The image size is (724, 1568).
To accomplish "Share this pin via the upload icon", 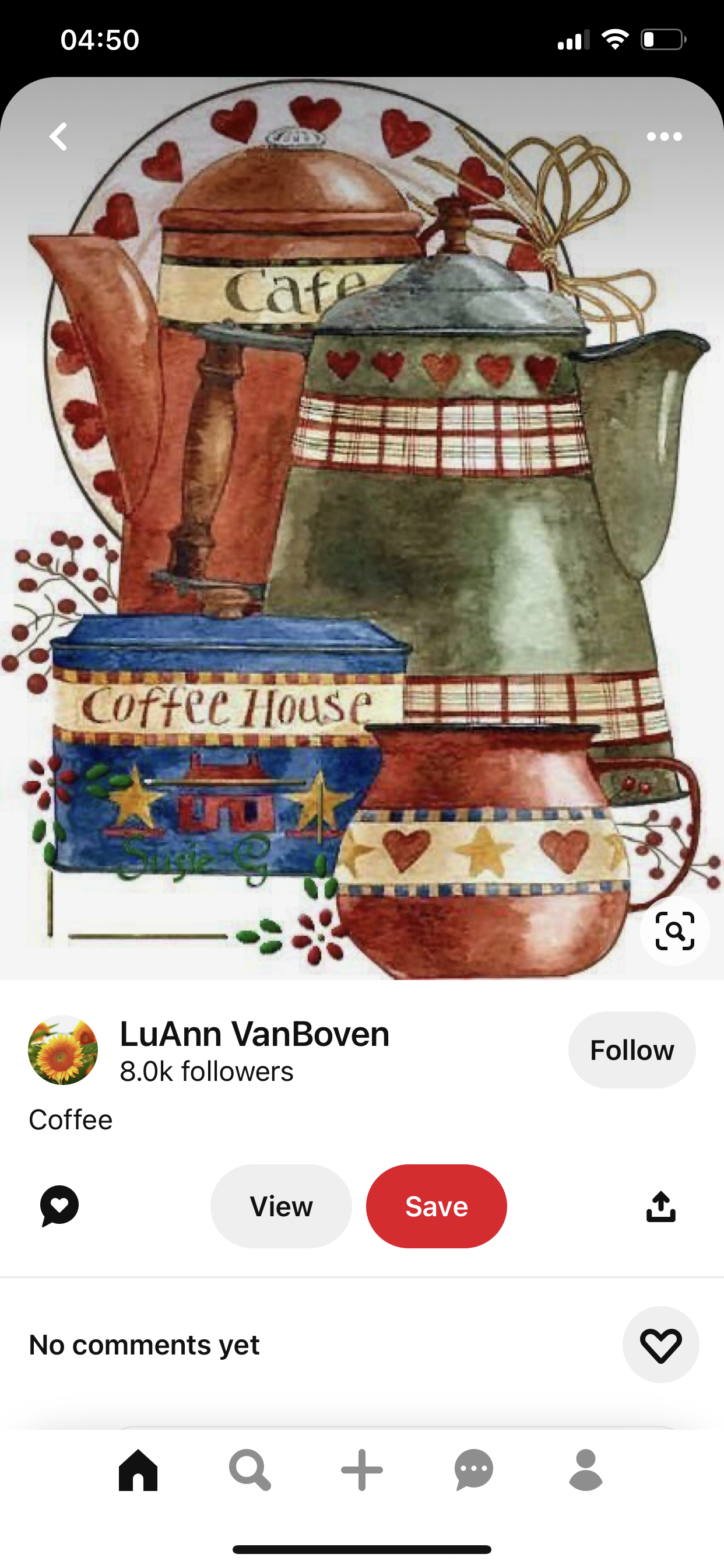I will pyautogui.click(x=660, y=1206).
